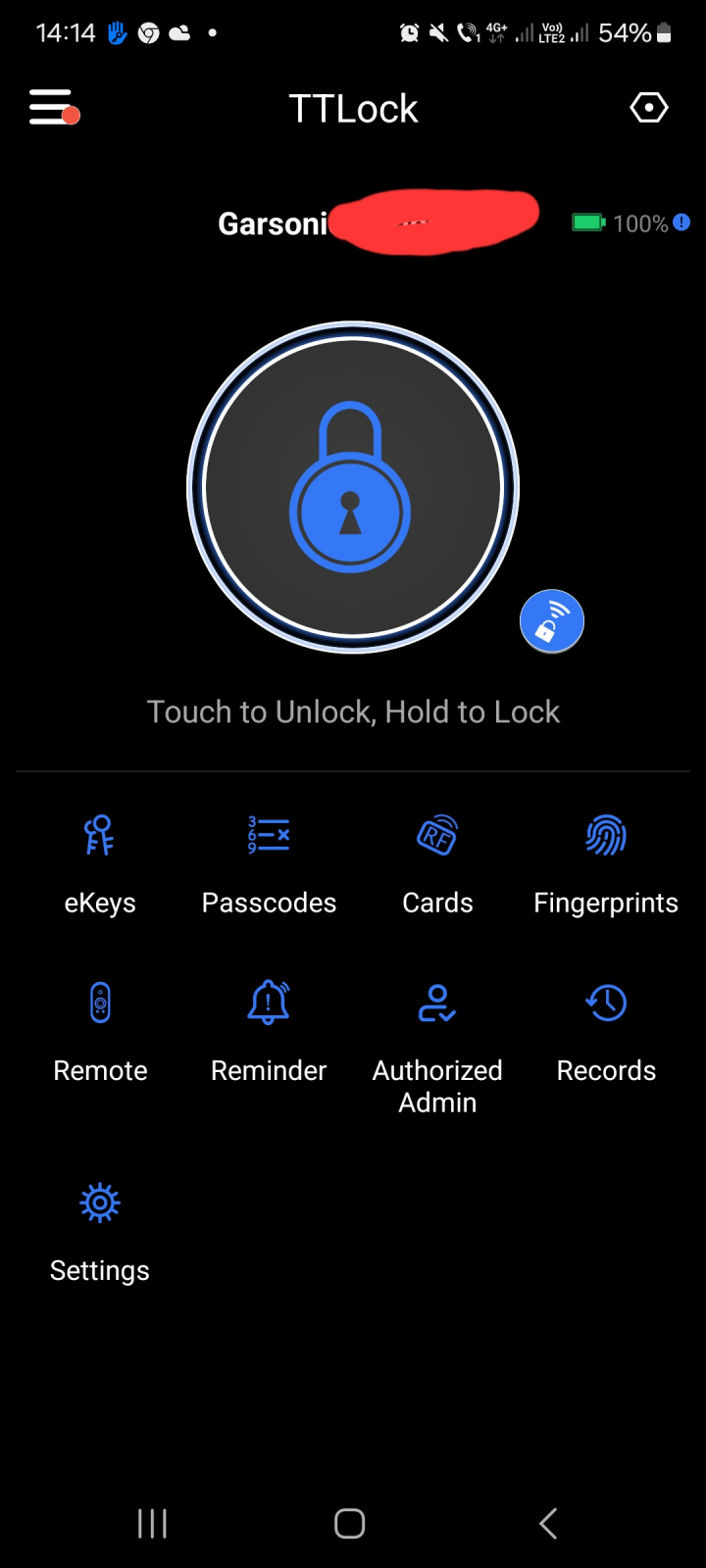Viewport: 706px width, 1568px height.
Task: Tap the big padlock circle to unlock
Action: tap(353, 487)
